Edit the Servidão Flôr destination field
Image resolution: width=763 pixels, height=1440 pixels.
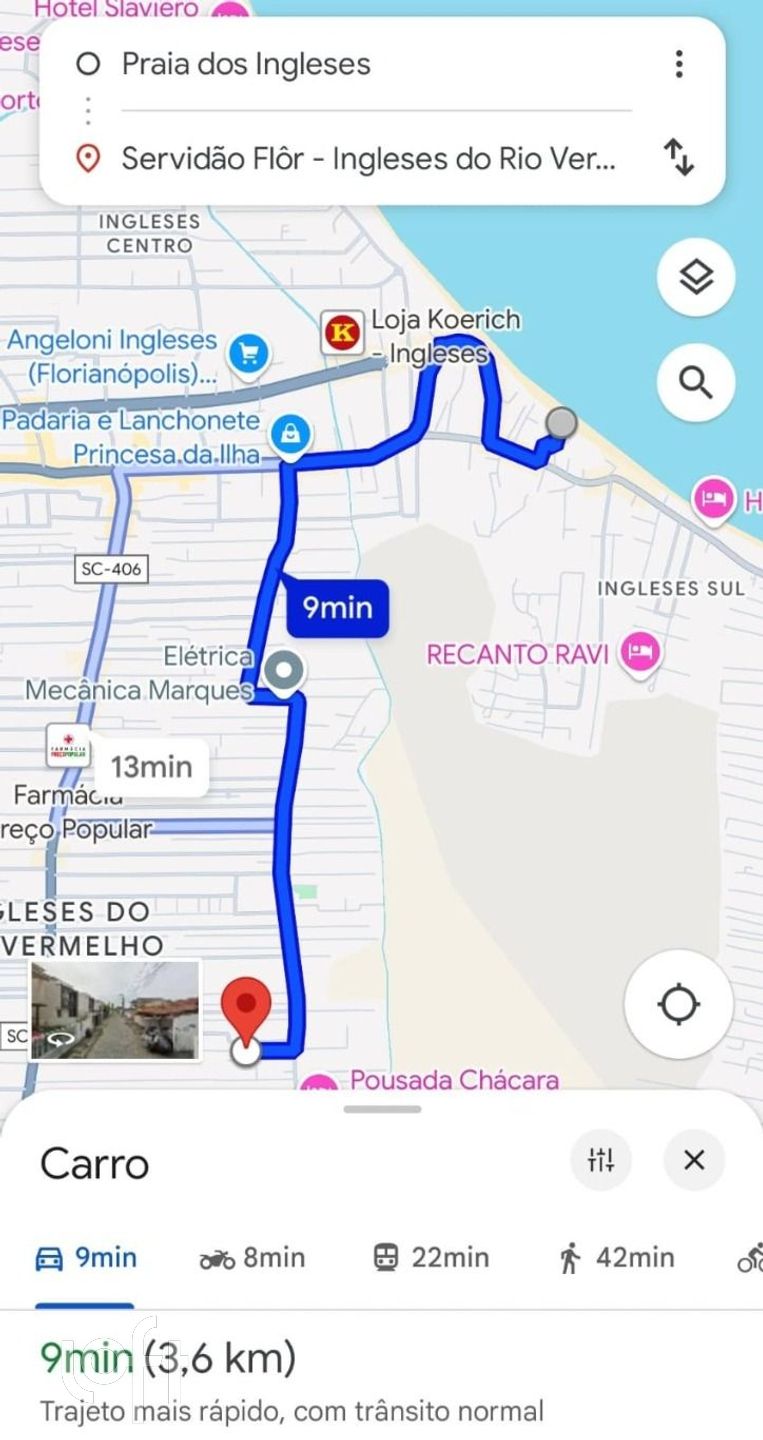tap(375, 158)
